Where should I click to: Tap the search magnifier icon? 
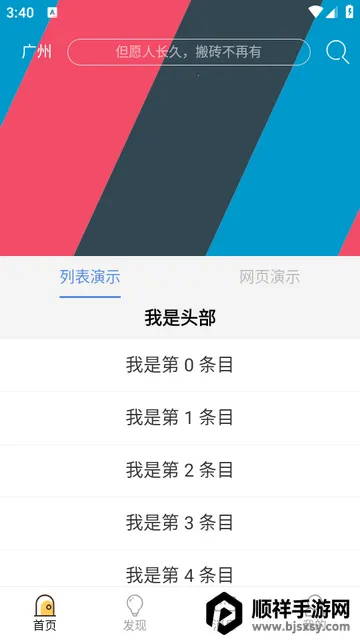point(338,52)
